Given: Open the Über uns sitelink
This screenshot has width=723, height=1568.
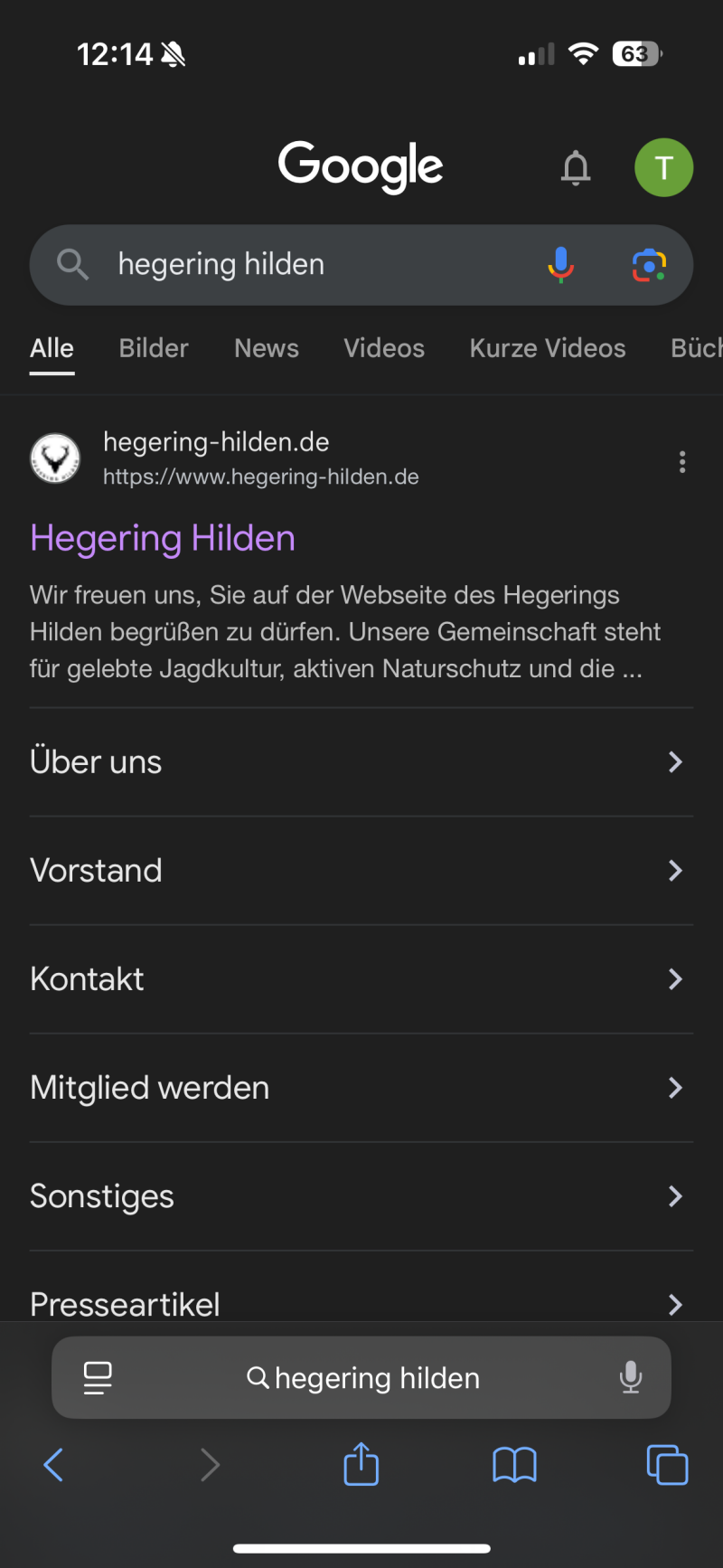Looking at the screenshot, I should tap(361, 762).
